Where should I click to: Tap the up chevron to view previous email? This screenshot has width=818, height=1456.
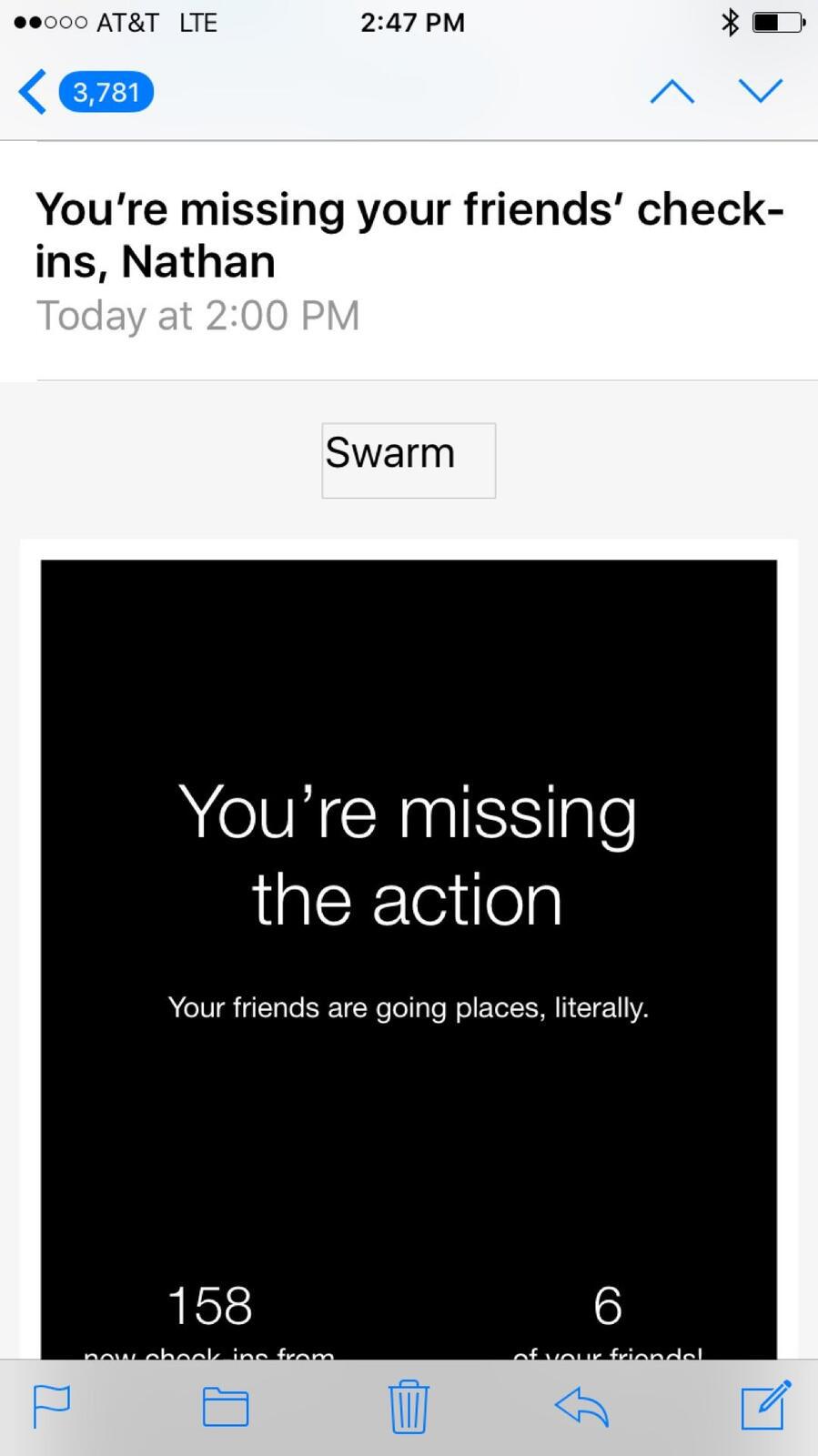click(672, 91)
